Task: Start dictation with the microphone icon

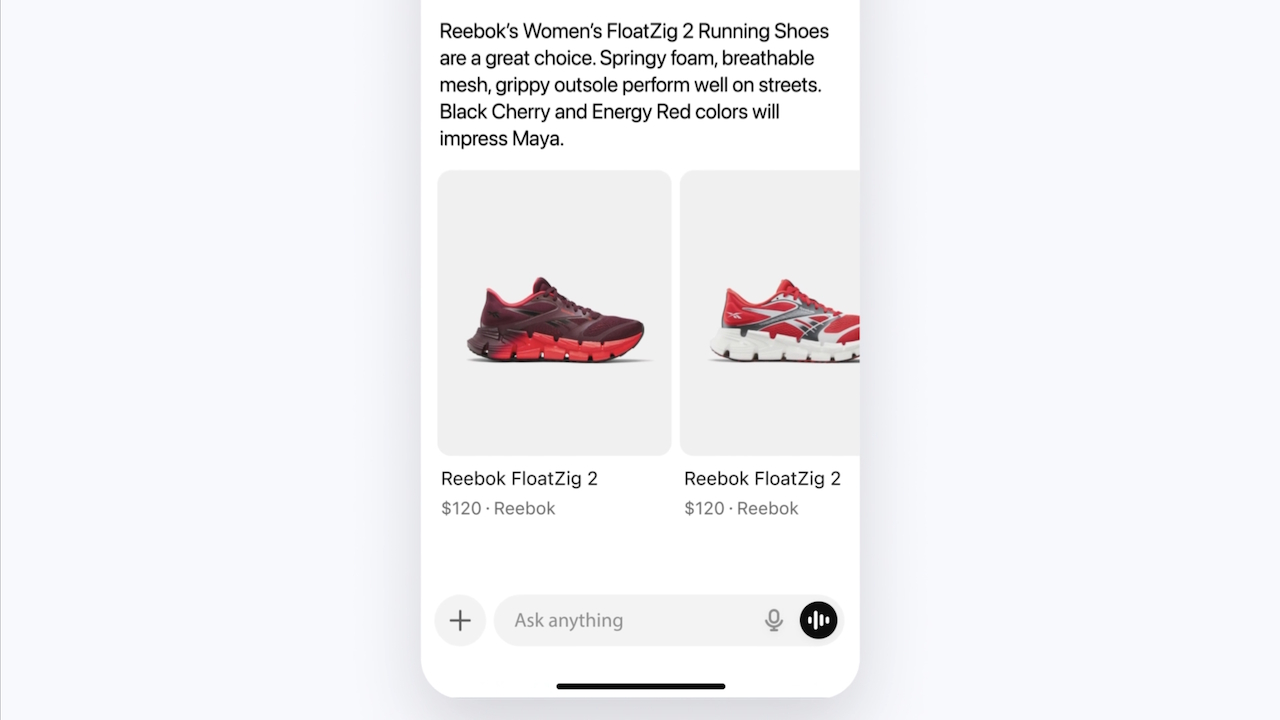Action: click(x=773, y=621)
